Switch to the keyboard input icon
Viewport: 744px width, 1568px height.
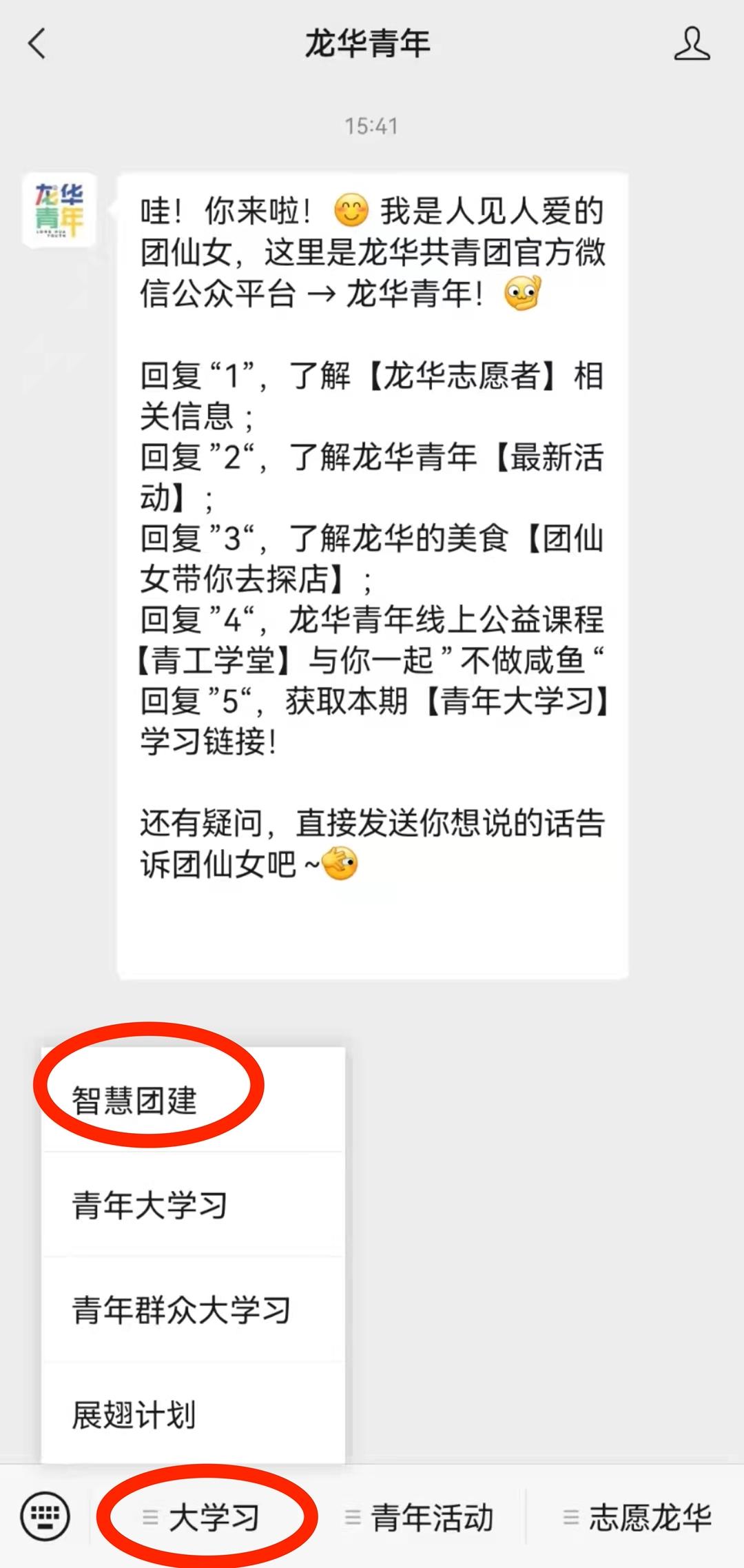click(x=45, y=1516)
